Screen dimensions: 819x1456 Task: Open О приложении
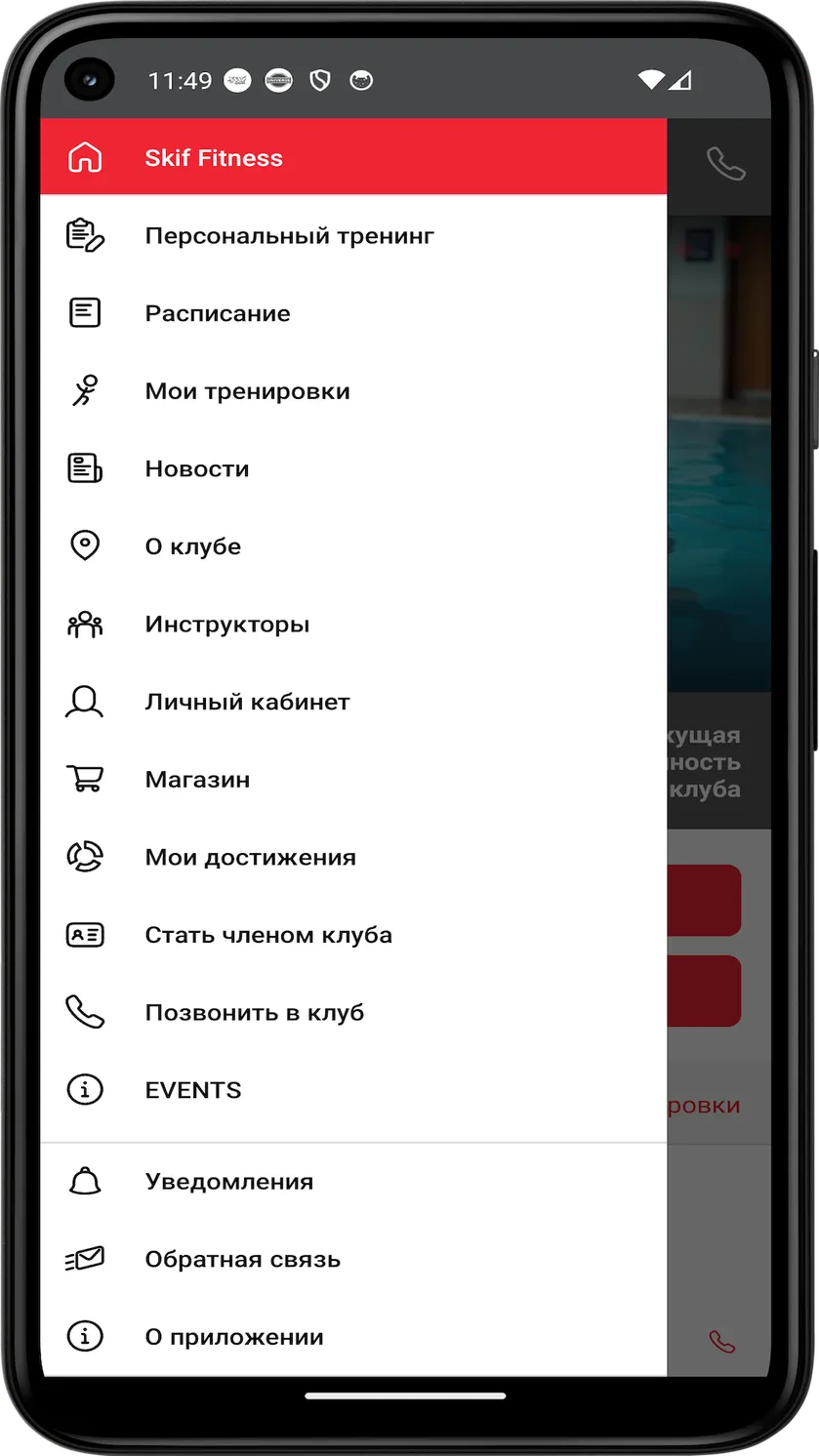click(353, 1337)
